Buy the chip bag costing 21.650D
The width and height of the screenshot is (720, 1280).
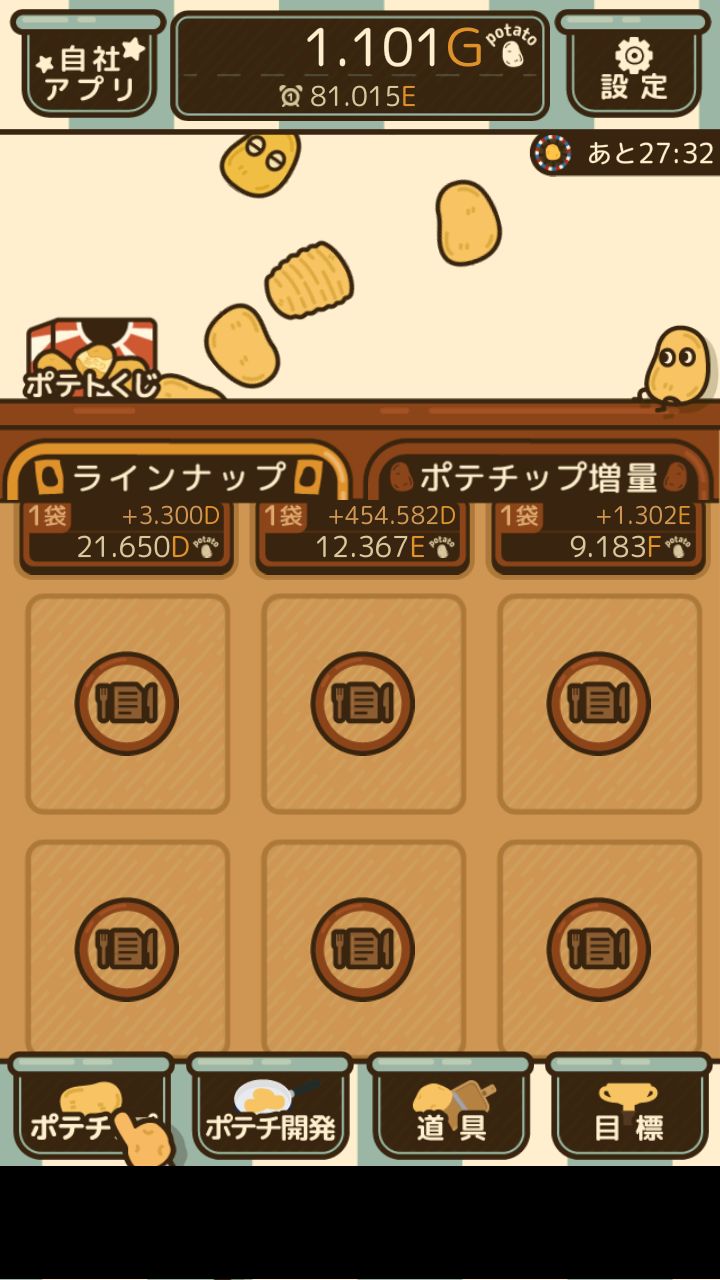pyautogui.click(x=126, y=535)
